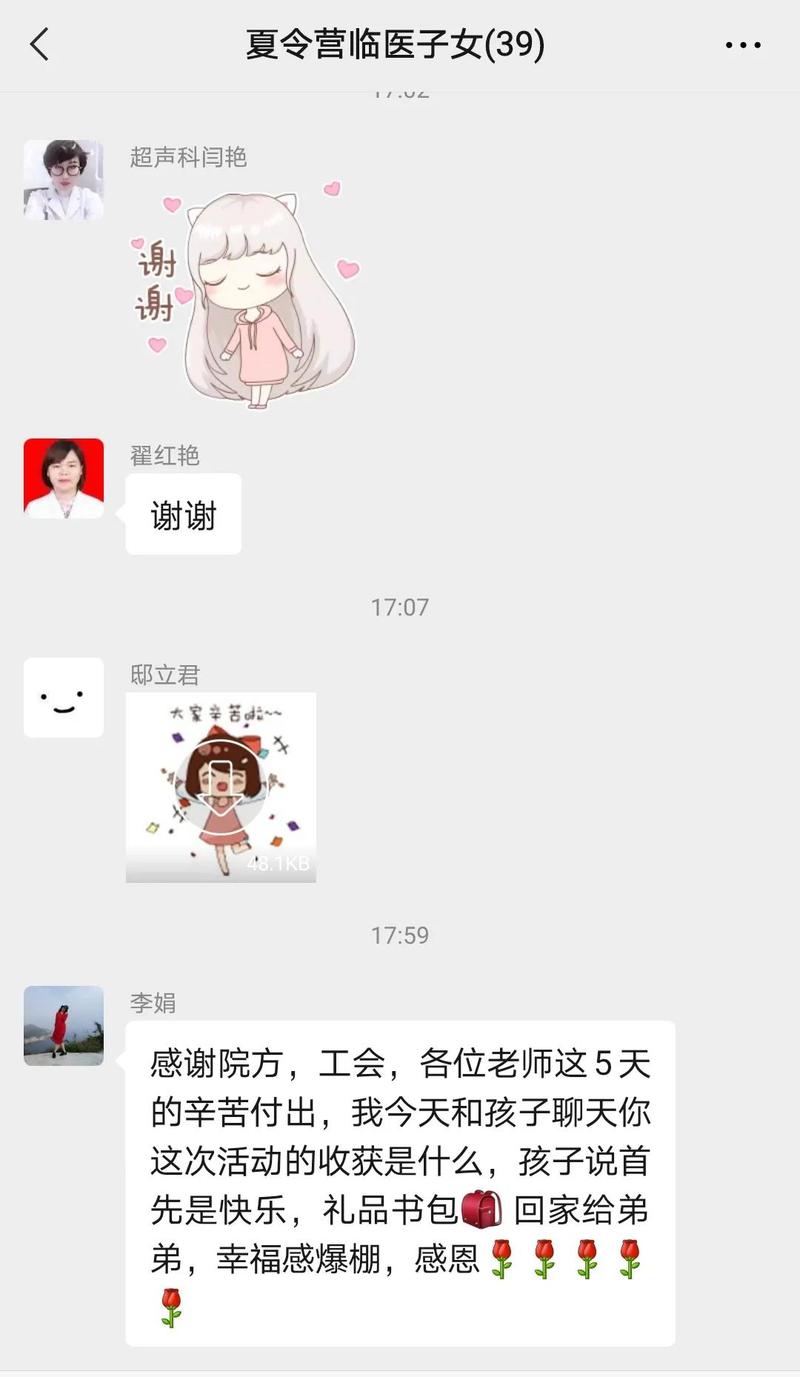Tap 李娟's profile avatar

coord(63,1025)
